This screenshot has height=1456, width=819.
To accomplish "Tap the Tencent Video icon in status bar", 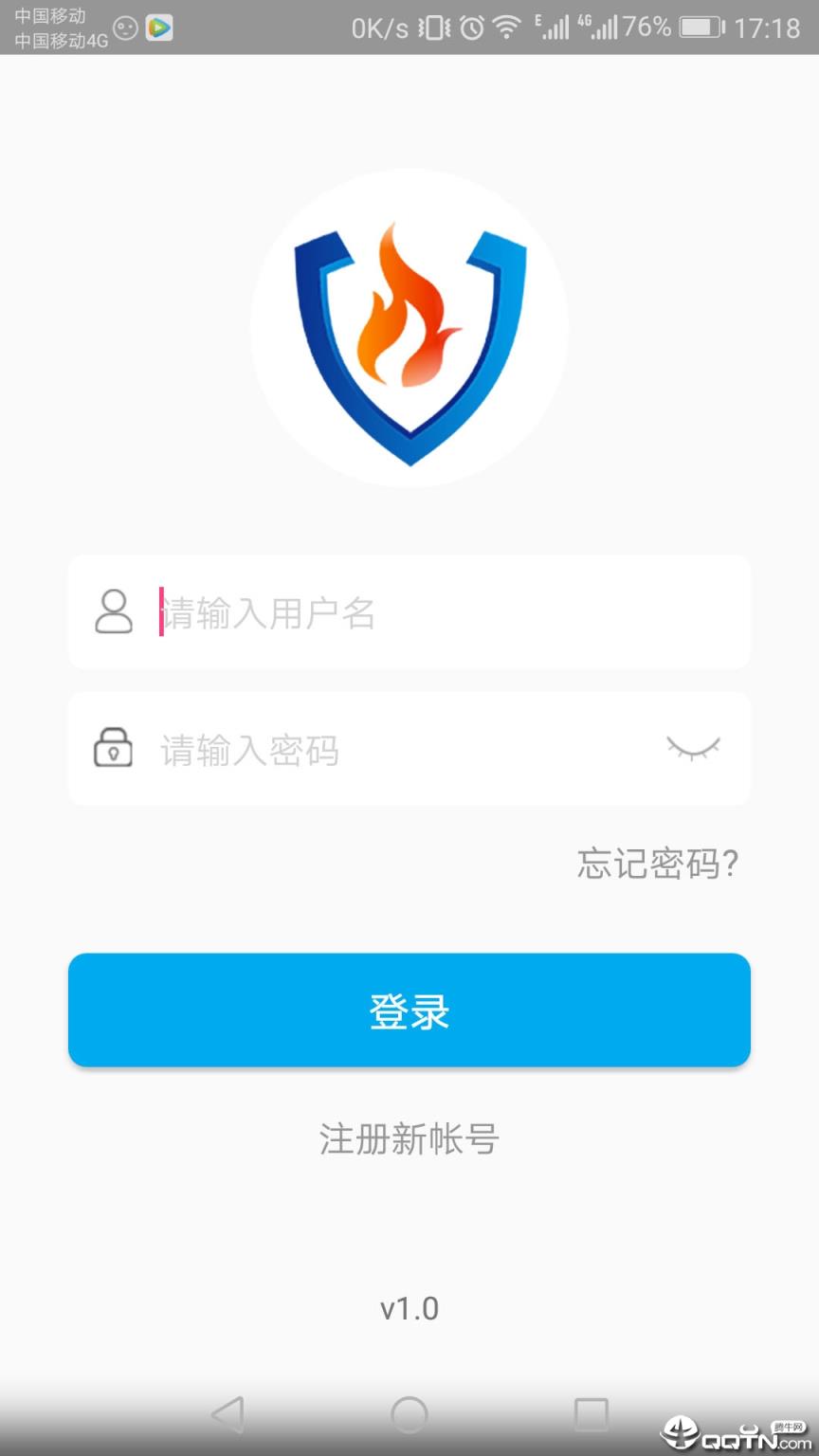I will 159,28.
